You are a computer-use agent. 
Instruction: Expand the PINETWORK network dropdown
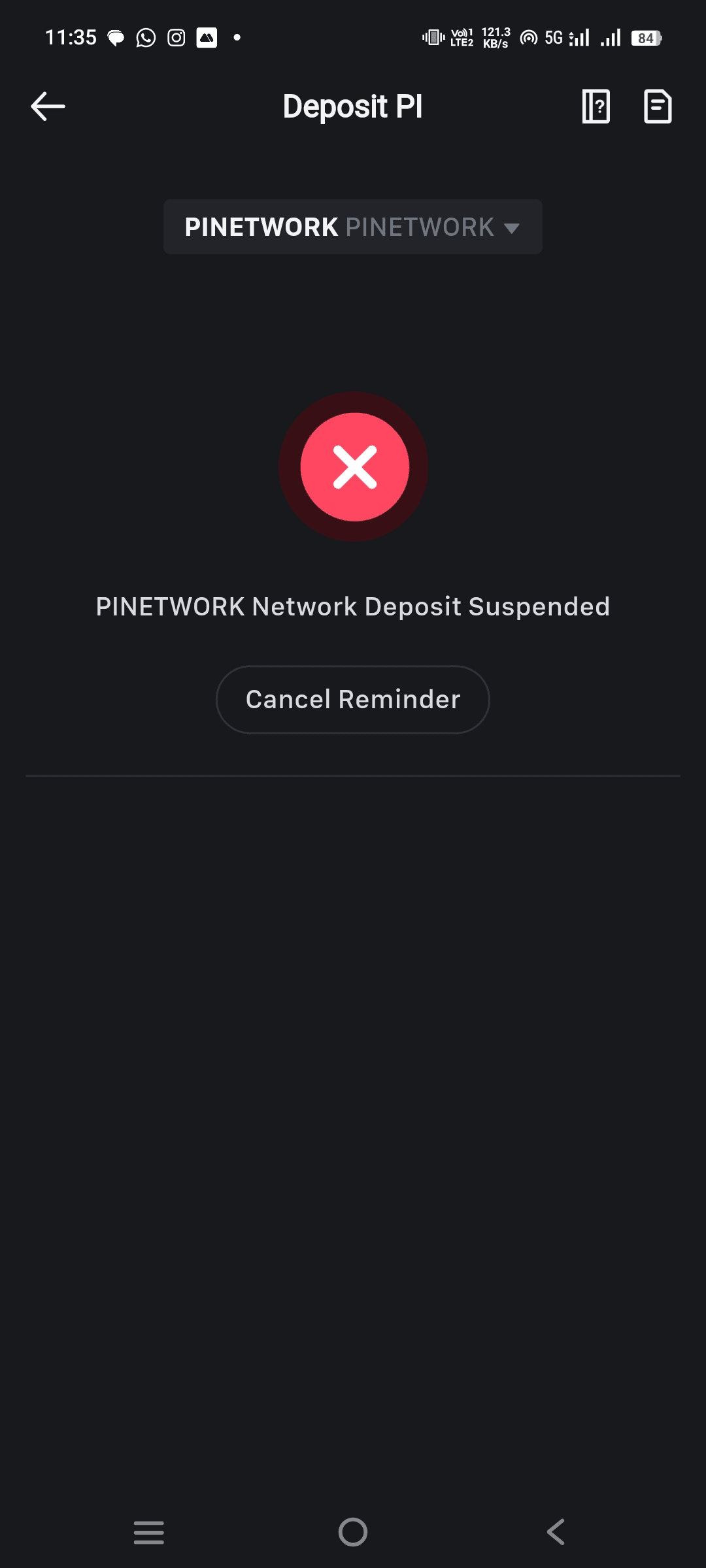(x=353, y=227)
